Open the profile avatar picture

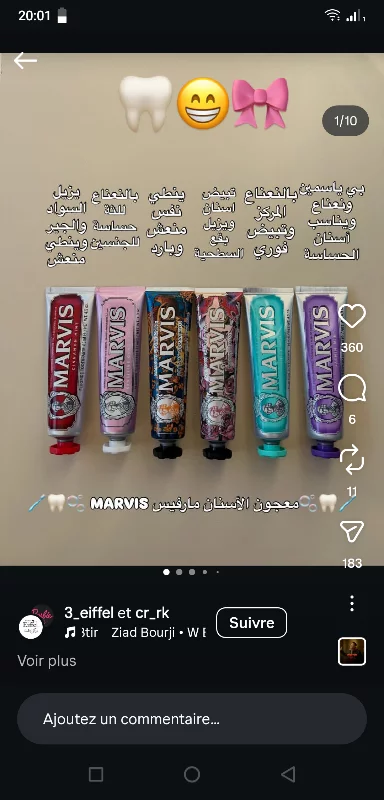[x=33, y=622]
